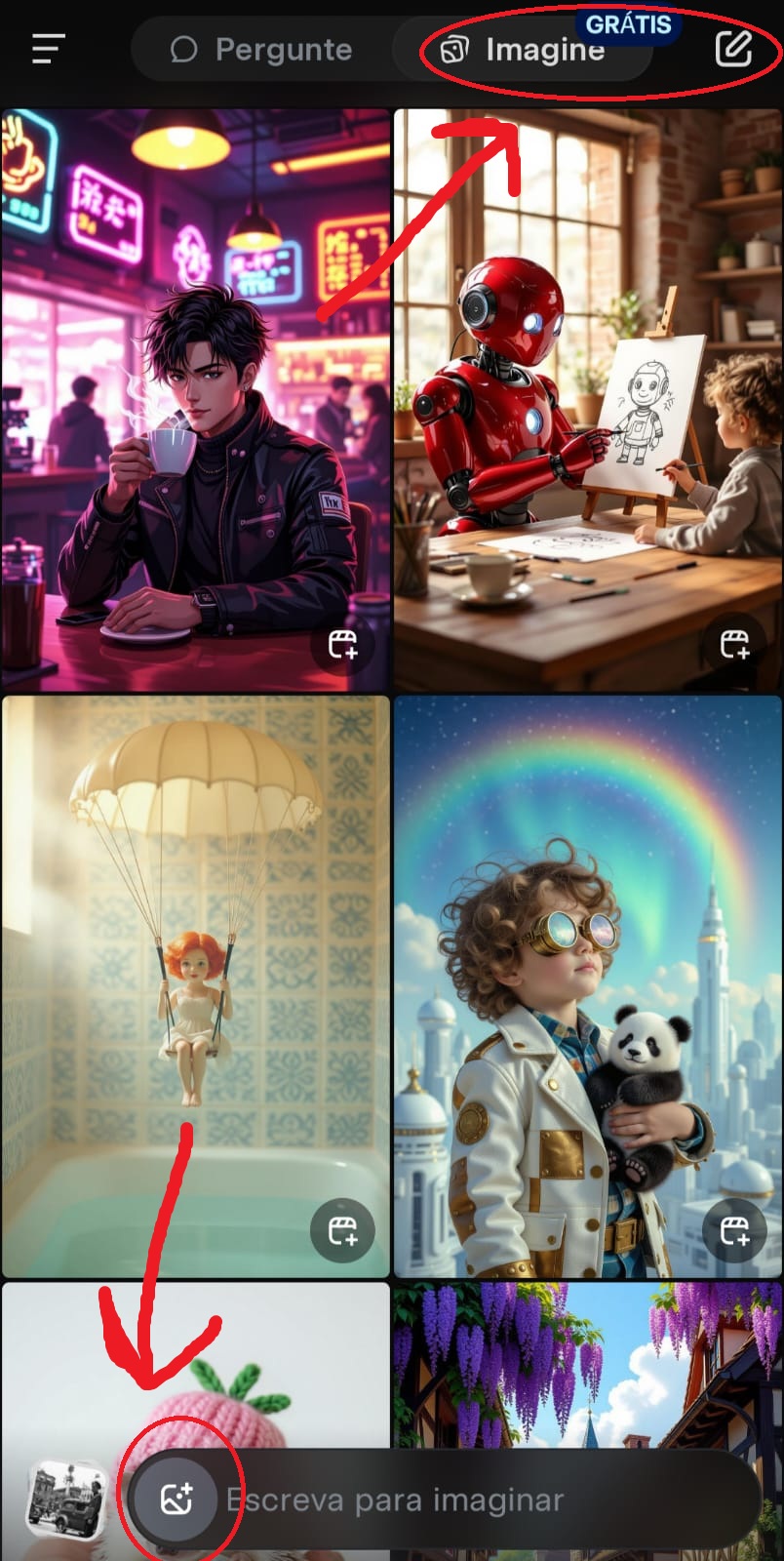Screen dimensions: 784x1561
Task: Select the Imagine tab
Action: 523,50
